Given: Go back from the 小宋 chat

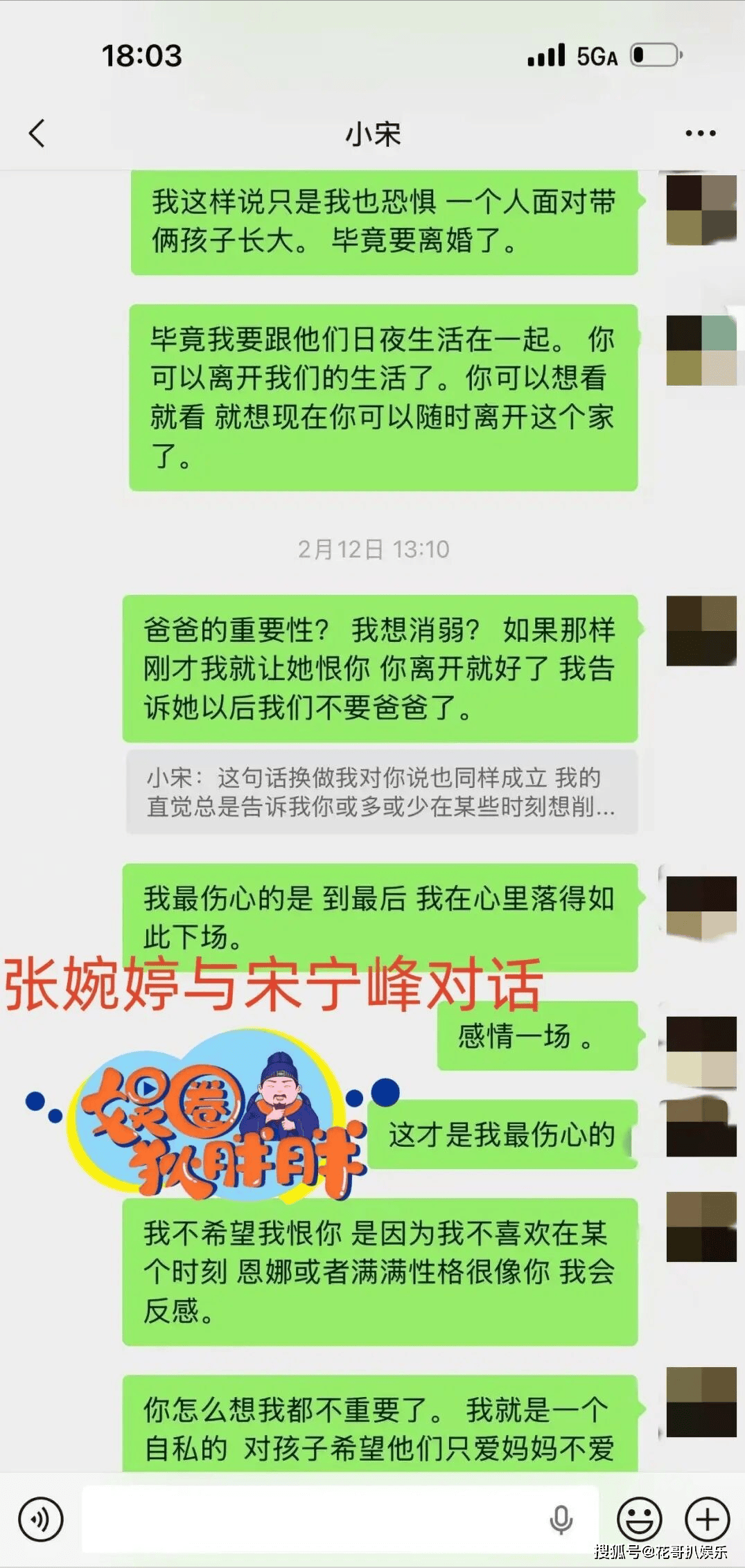Looking at the screenshot, I should 37,133.
